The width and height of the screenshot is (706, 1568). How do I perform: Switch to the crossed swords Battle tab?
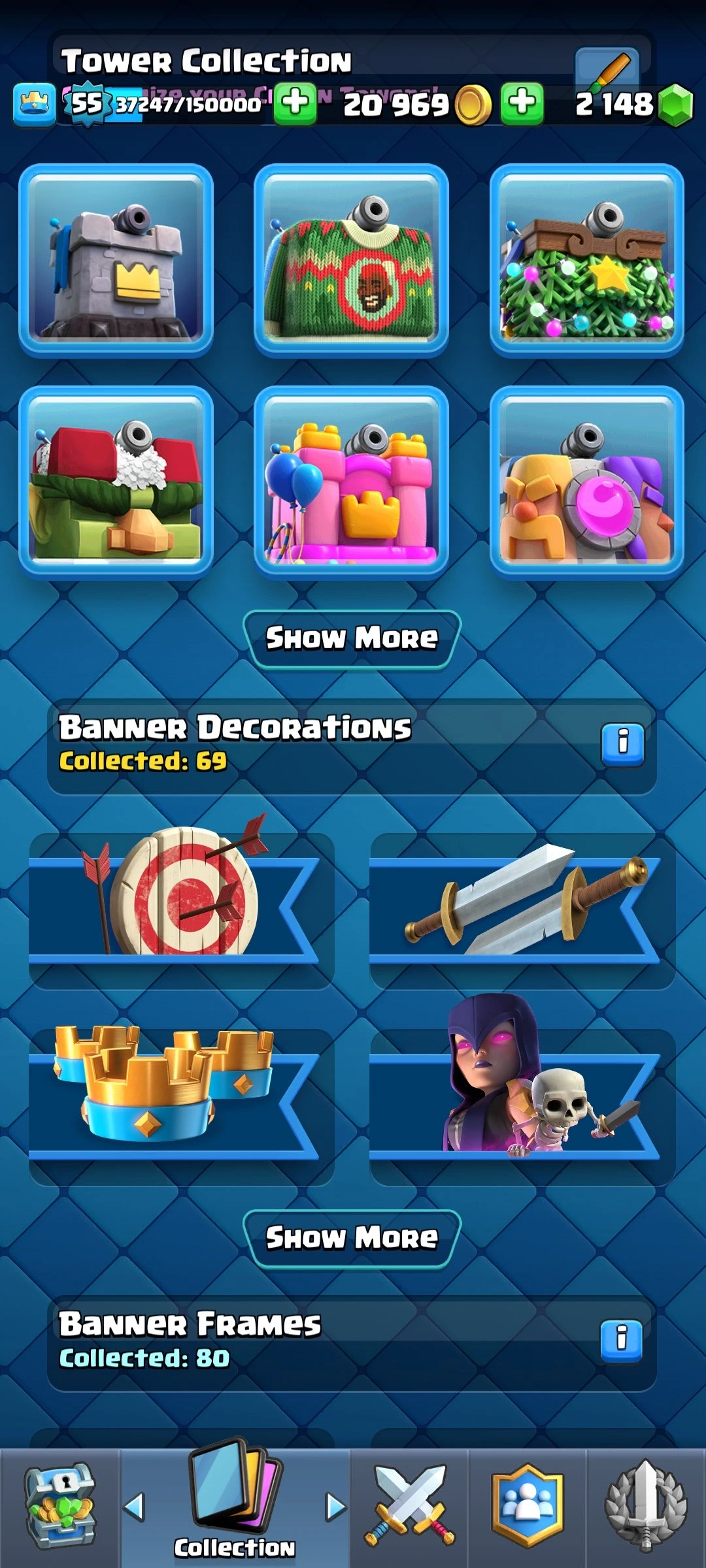coord(410,1507)
